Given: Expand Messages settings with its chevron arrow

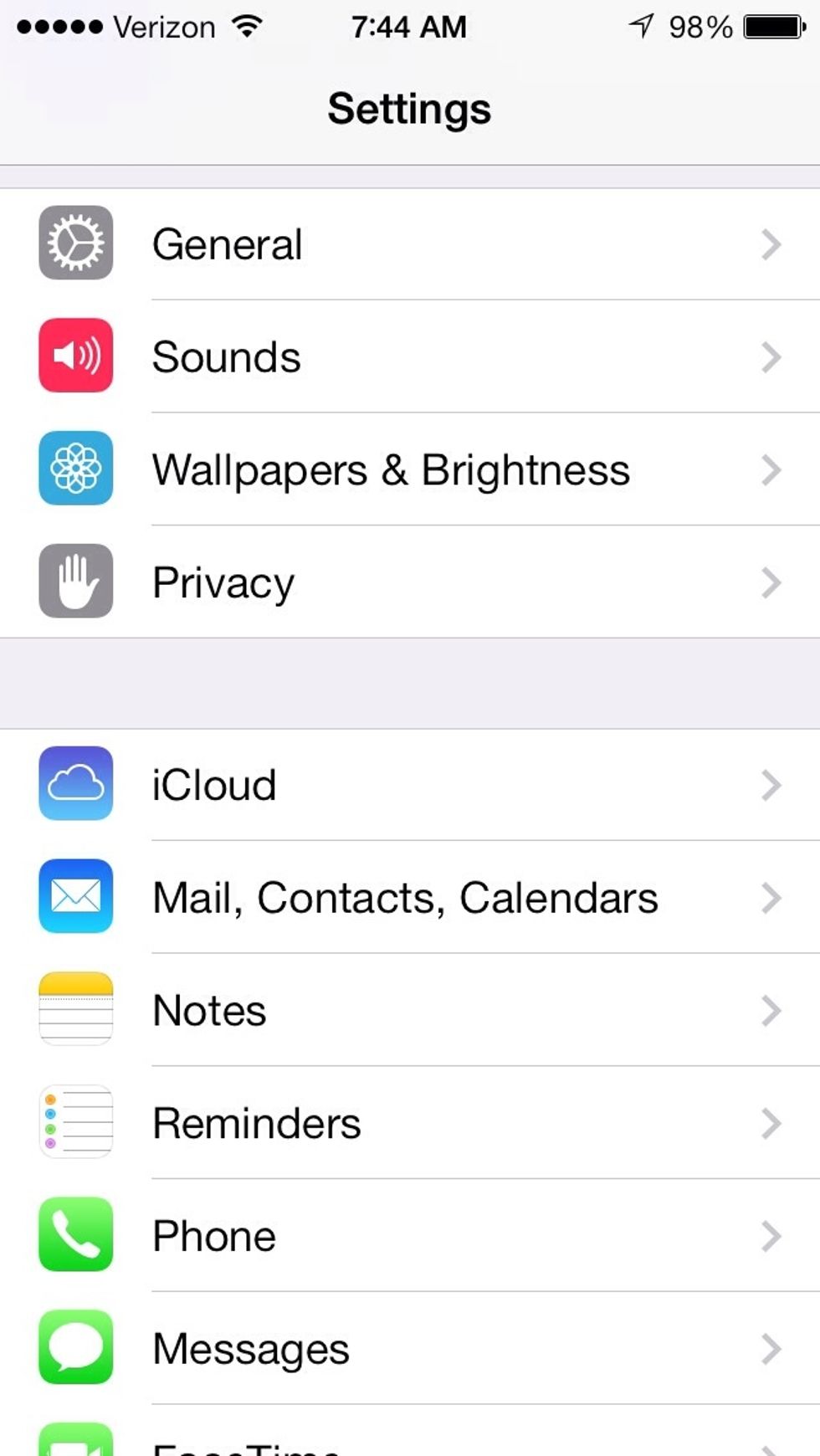Looking at the screenshot, I should [x=771, y=1347].
